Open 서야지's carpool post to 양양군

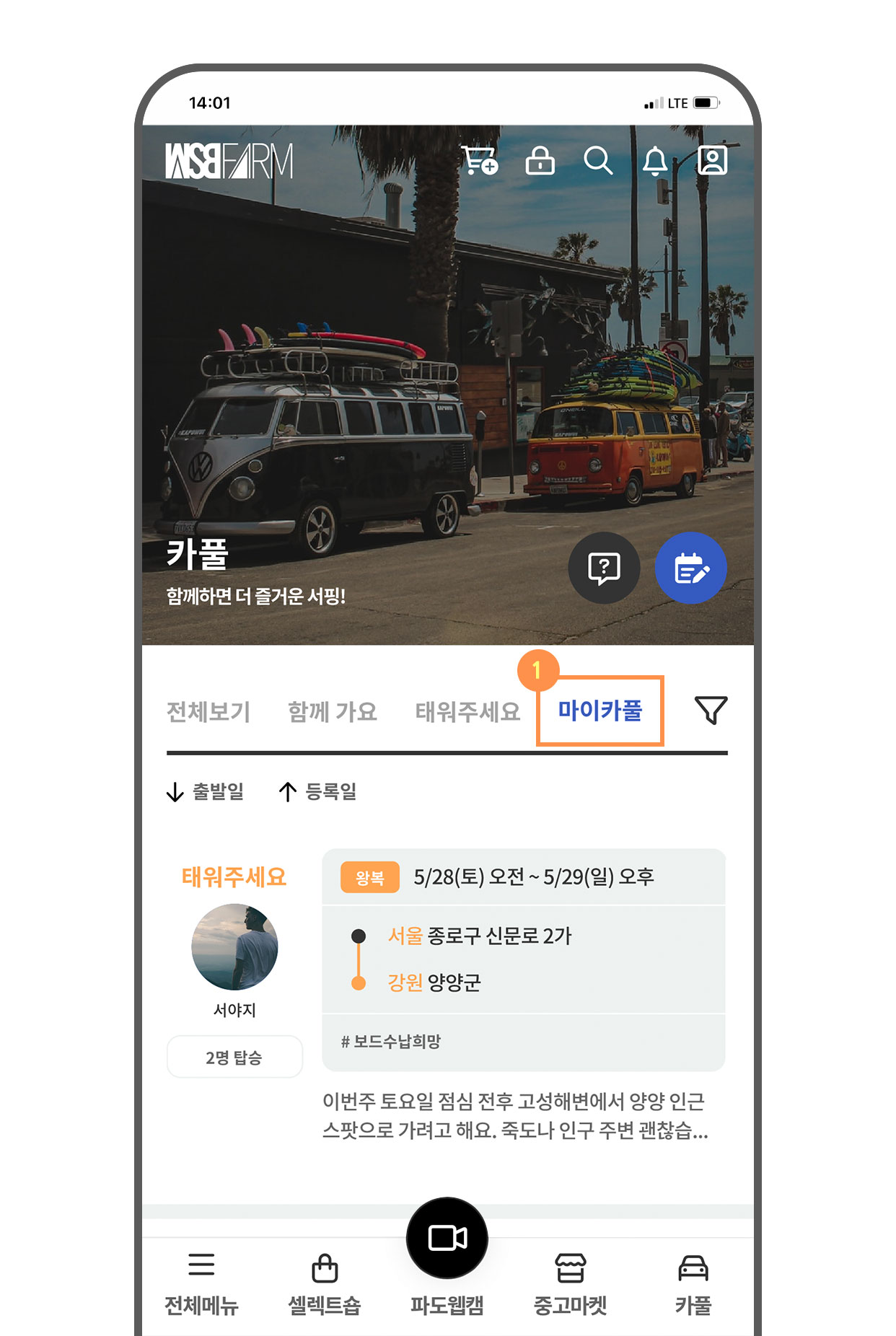pyautogui.click(x=523, y=959)
